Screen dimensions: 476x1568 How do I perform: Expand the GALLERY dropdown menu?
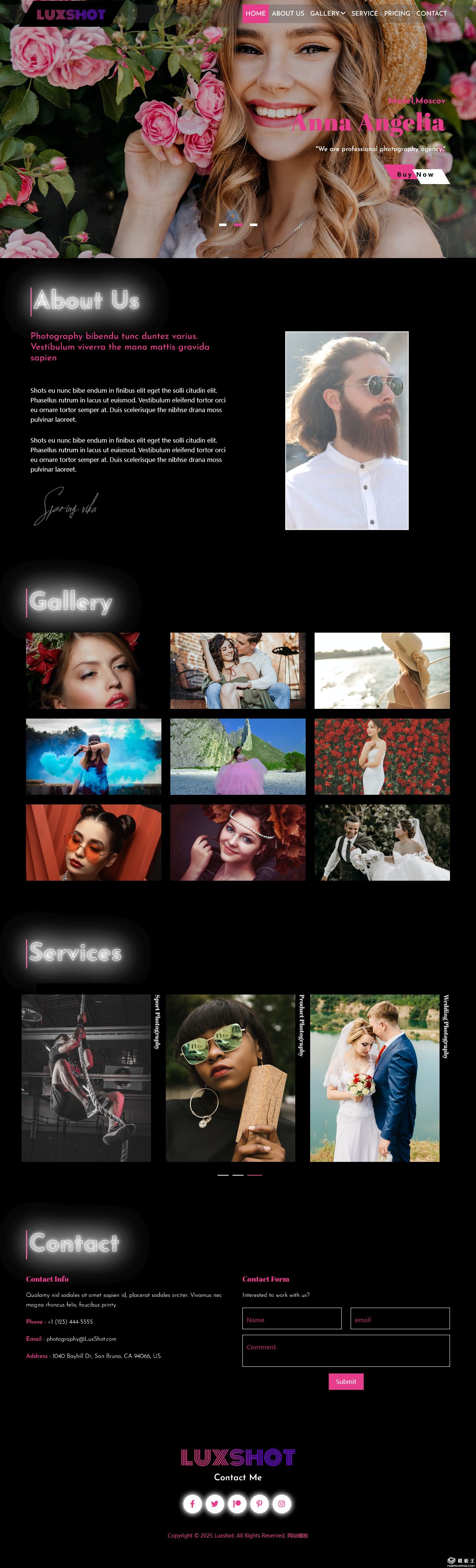click(x=328, y=13)
